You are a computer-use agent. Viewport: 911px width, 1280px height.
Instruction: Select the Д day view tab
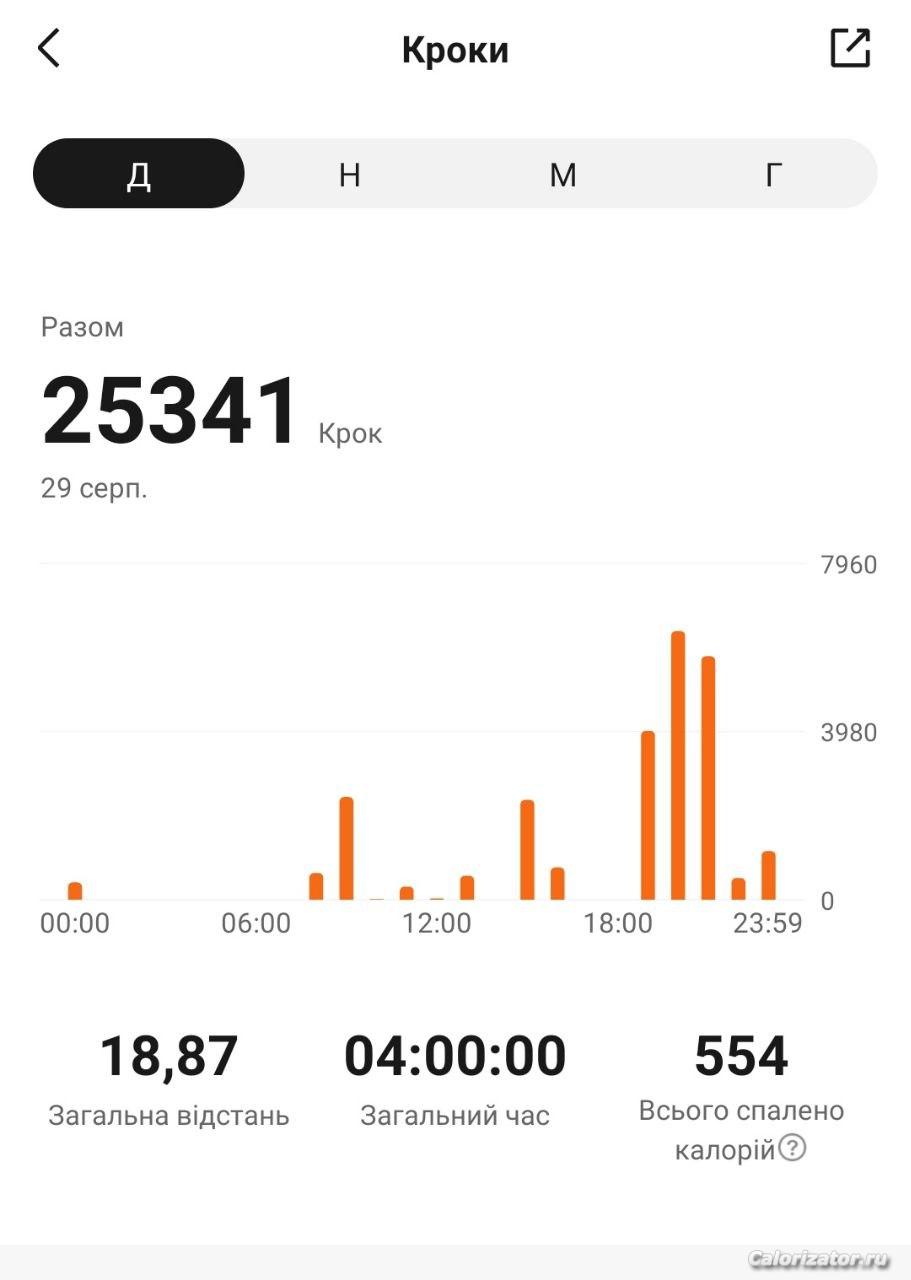point(139,174)
